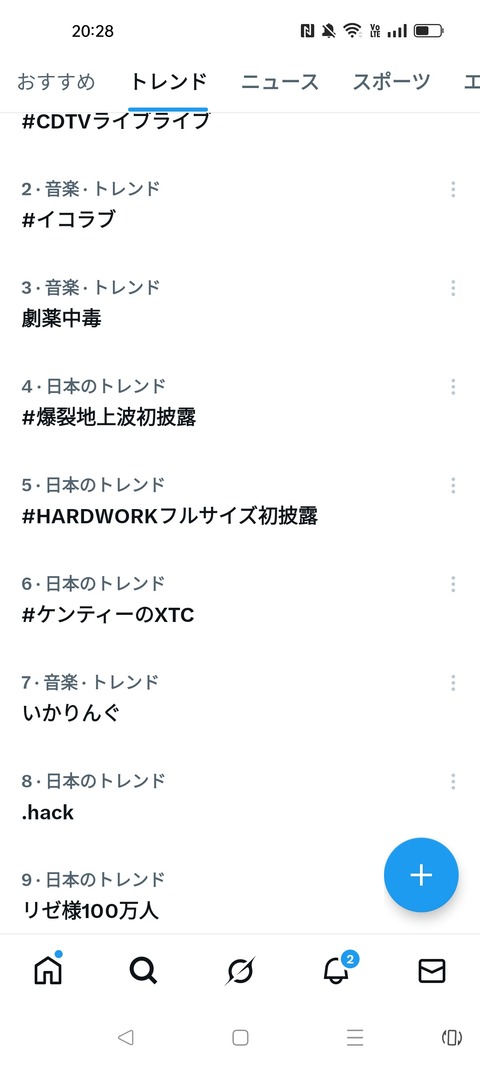Open the #爆裂地上波初披露 trend

pos(240,401)
